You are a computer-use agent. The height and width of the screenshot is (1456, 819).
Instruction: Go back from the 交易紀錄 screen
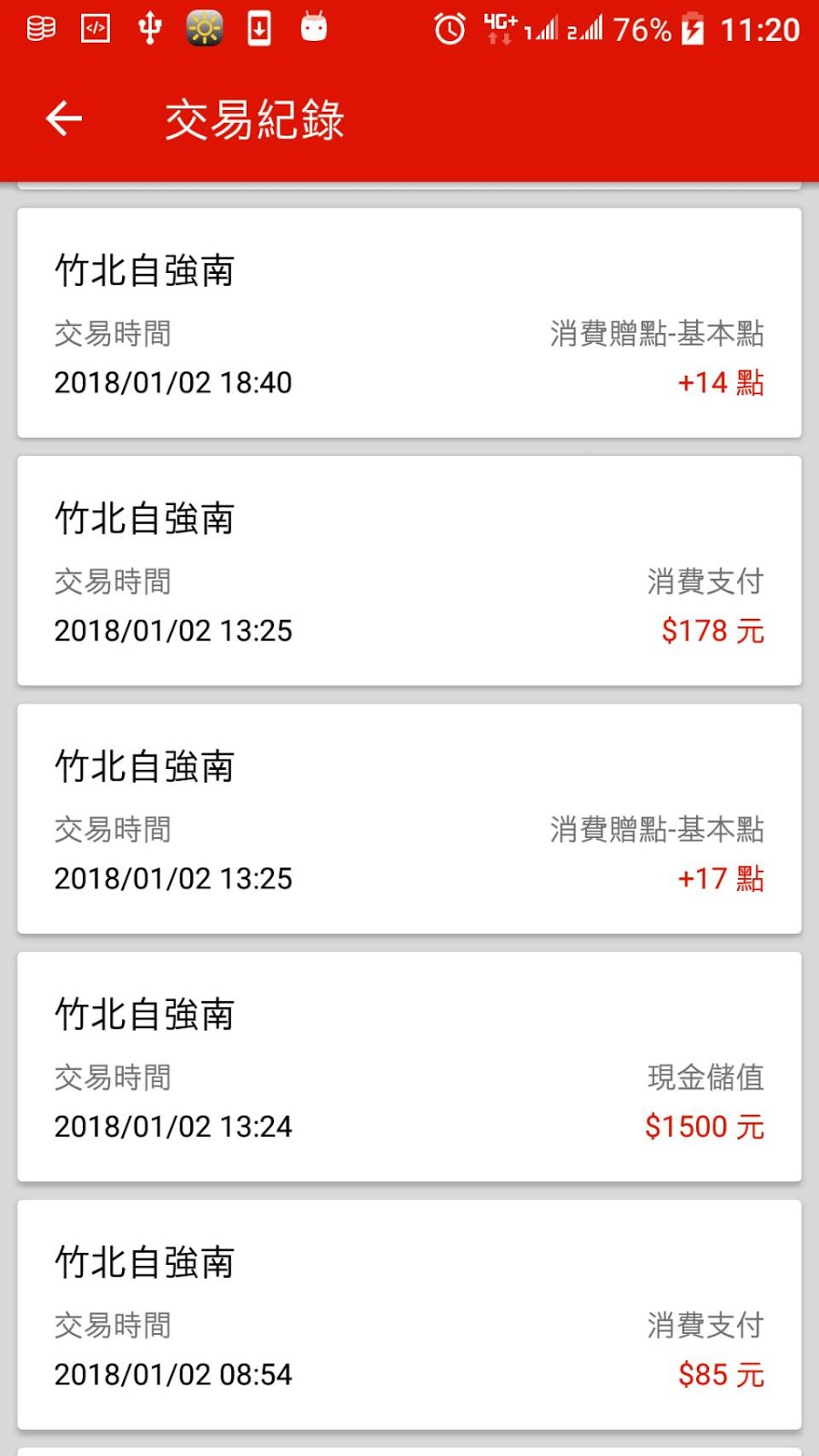tap(64, 118)
